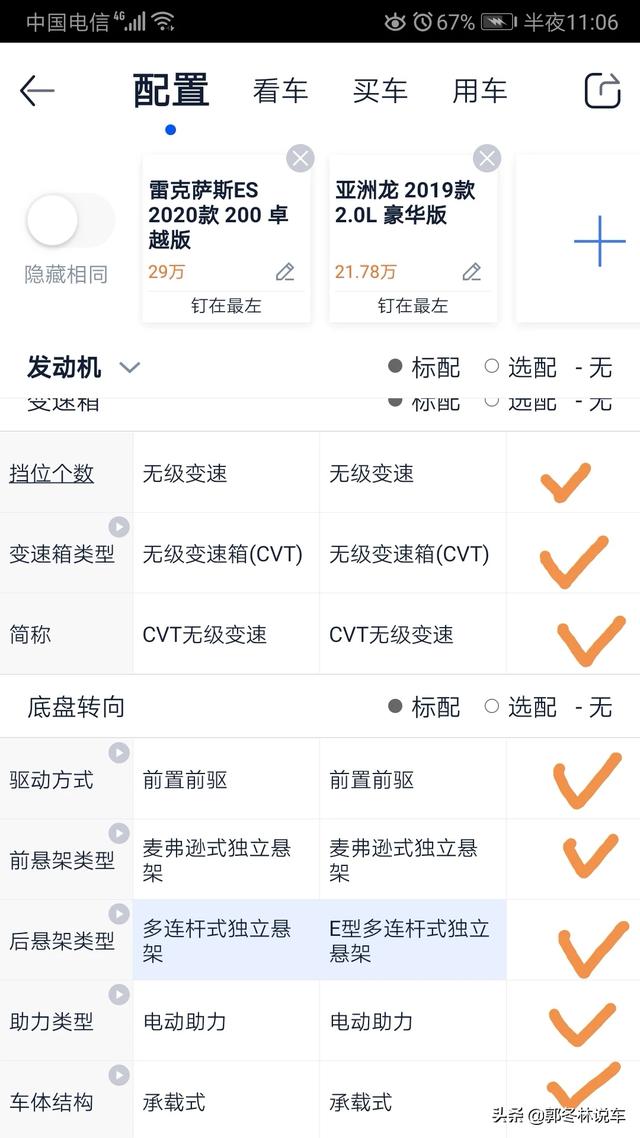The height and width of the screenshot is (1138, 640).
Task: Edit the 亚洲龙 model with pencil icon
Action: (472, 272)
